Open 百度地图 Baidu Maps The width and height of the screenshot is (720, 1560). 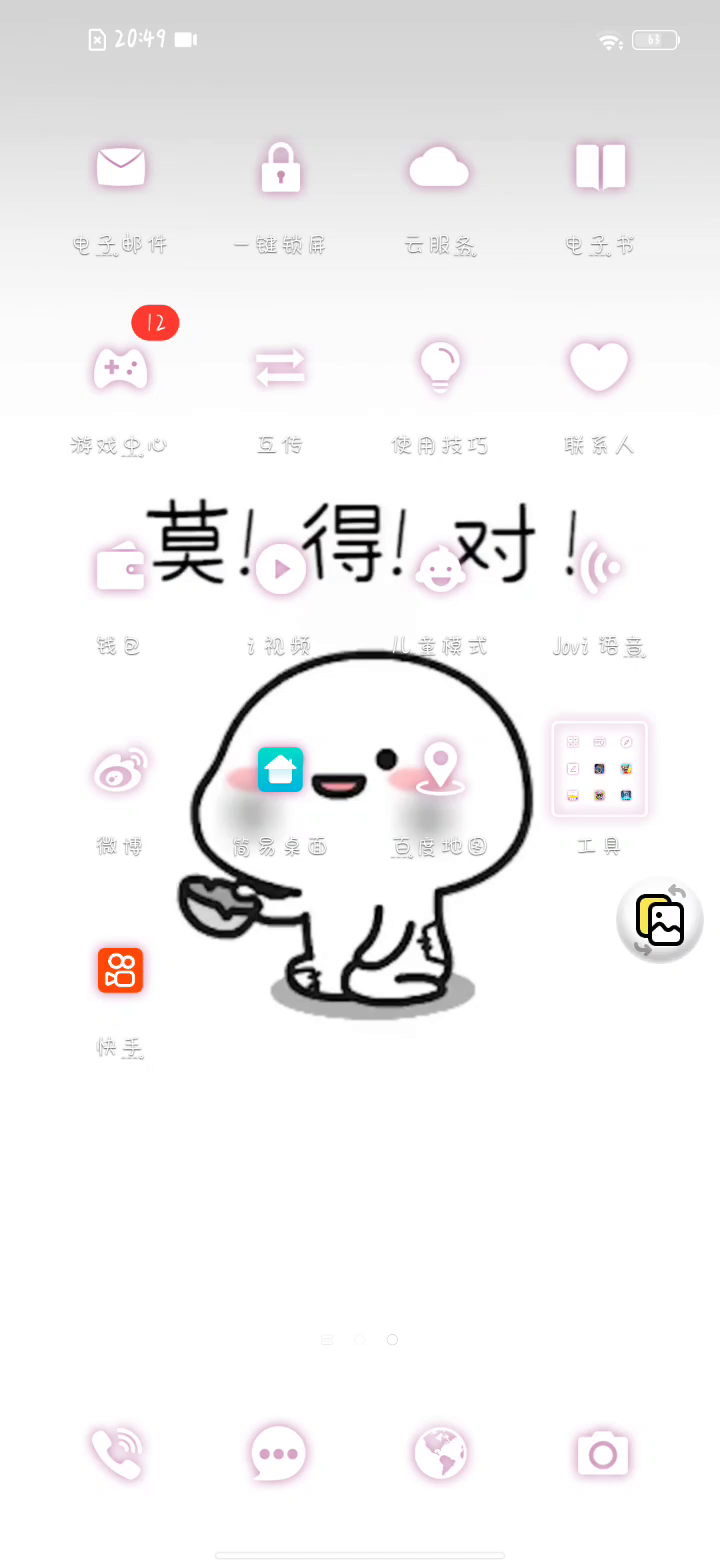point(439,770)
